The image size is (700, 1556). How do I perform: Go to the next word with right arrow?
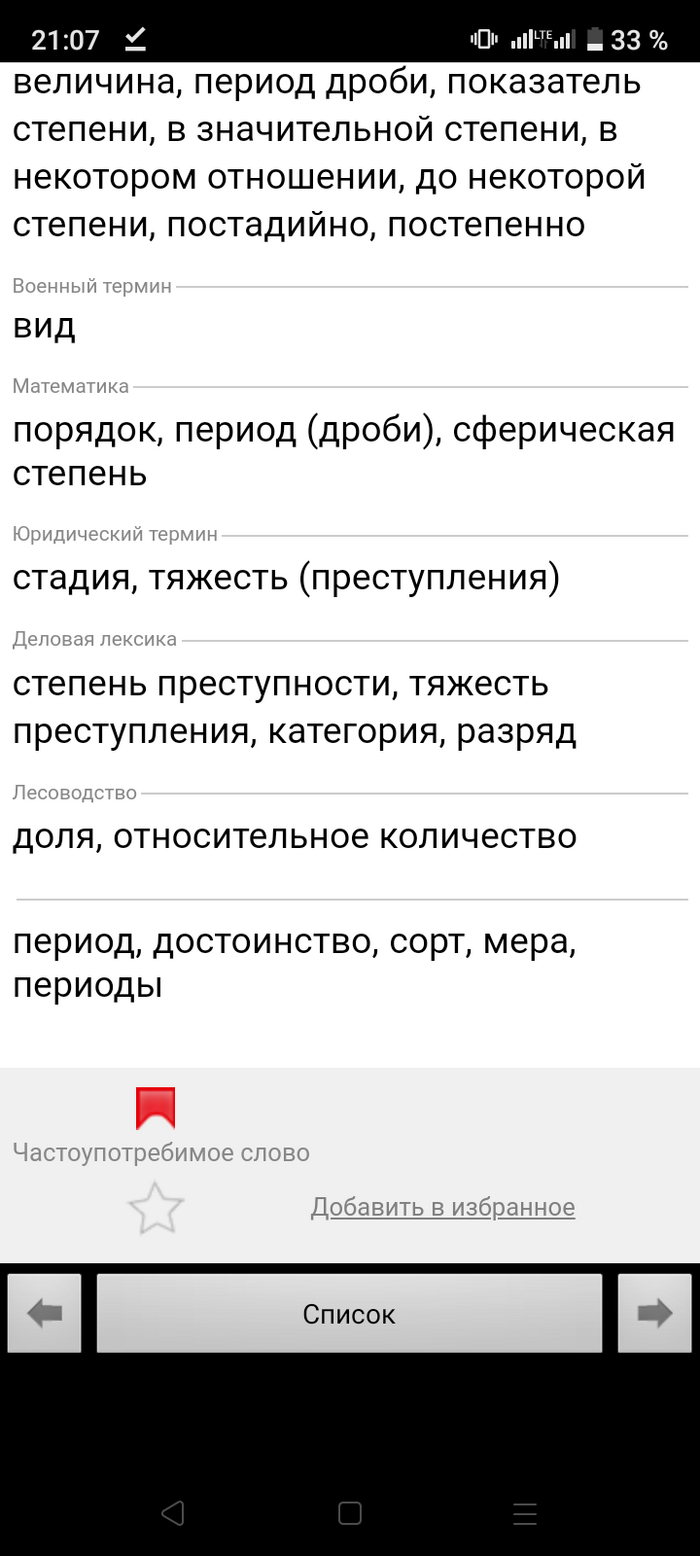(654, 1313)
